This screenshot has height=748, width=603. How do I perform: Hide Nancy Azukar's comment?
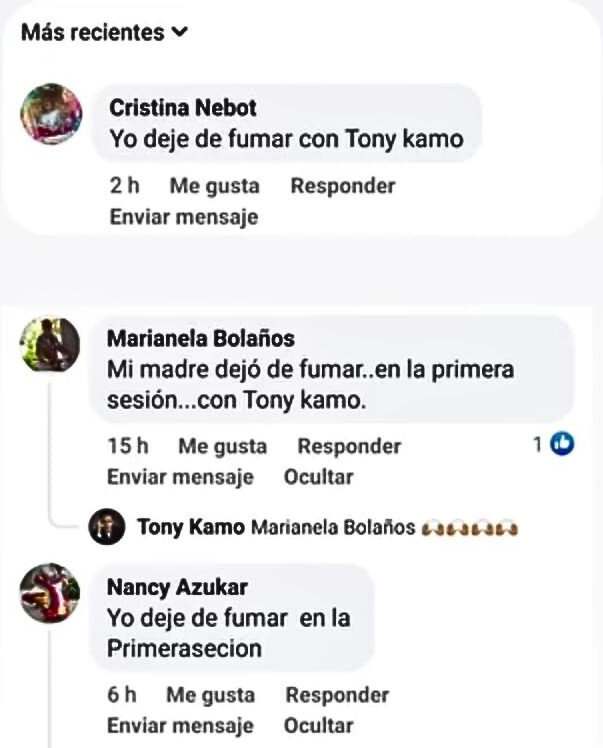tap(318, 726)
